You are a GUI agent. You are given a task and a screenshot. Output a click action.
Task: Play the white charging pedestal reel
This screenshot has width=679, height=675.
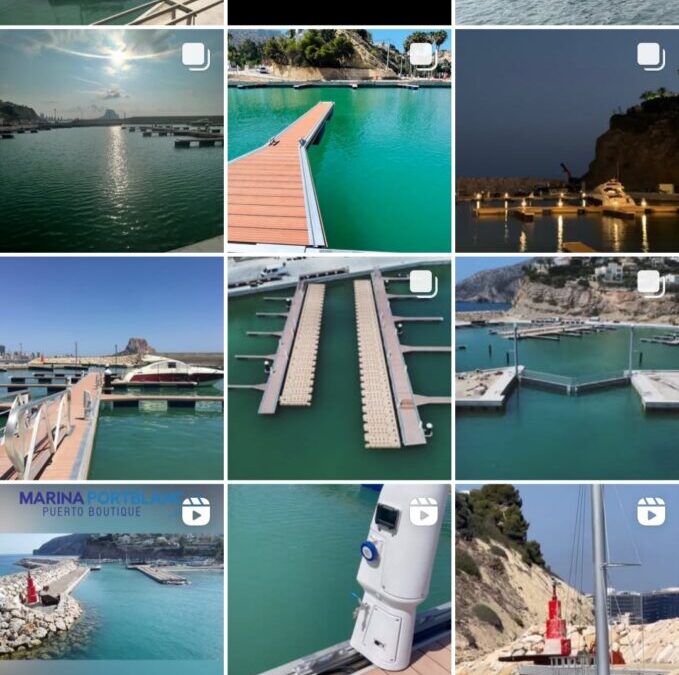[339, 580]
